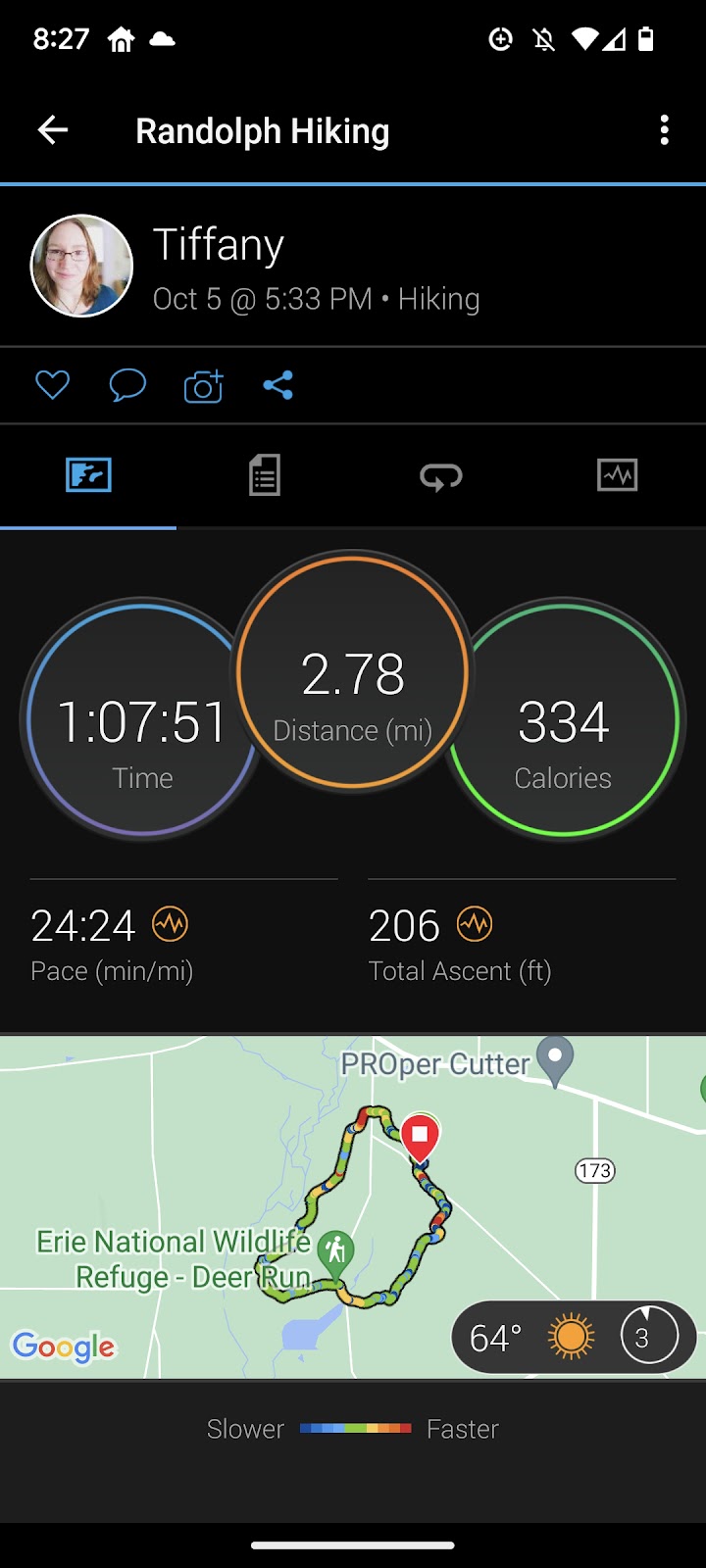Screen dimensions: 706x1568
Task: Like this hiking activity
Action: click(x=53, y=385)
